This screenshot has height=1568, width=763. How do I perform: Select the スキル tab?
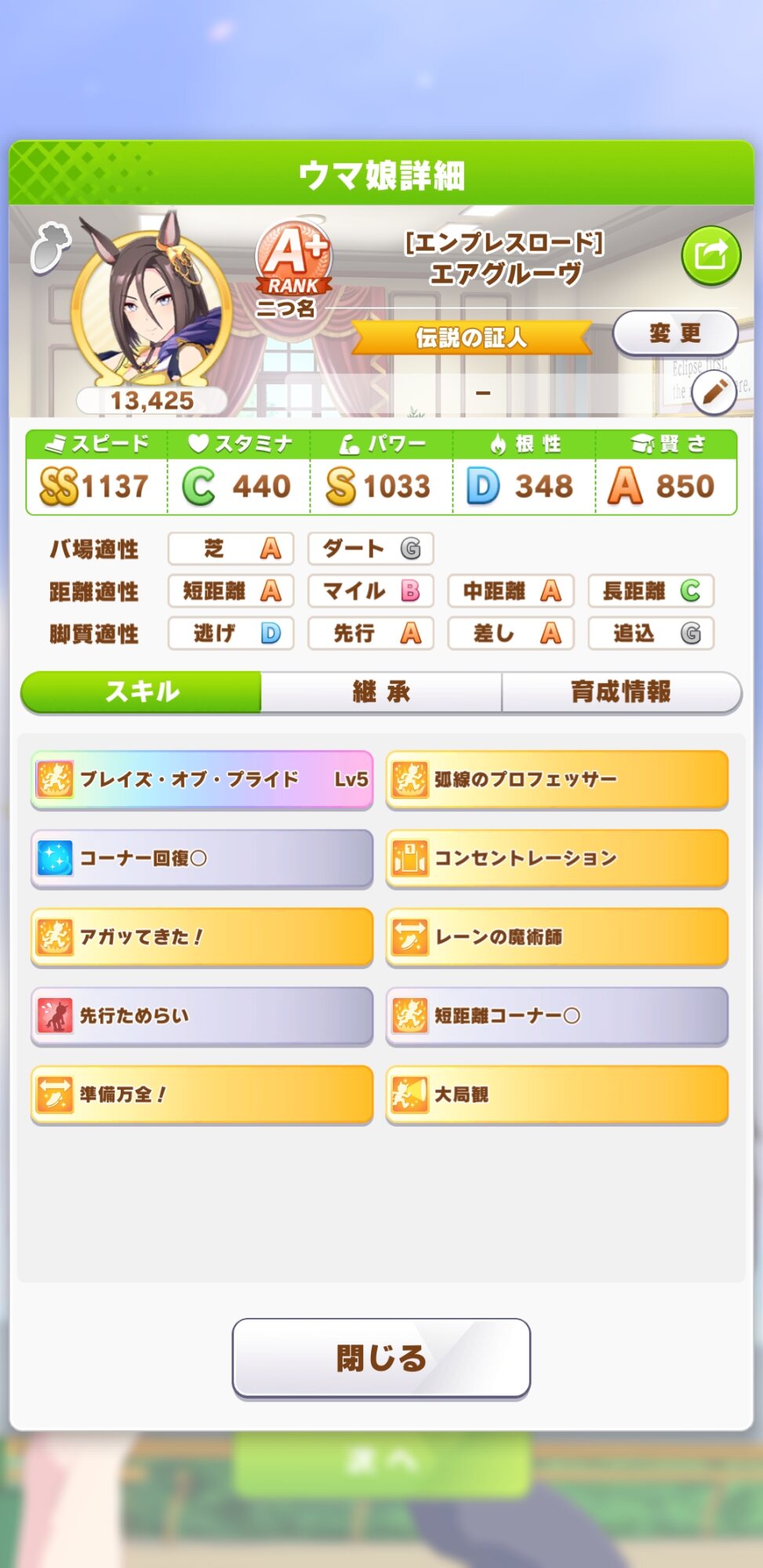point(142,691)
